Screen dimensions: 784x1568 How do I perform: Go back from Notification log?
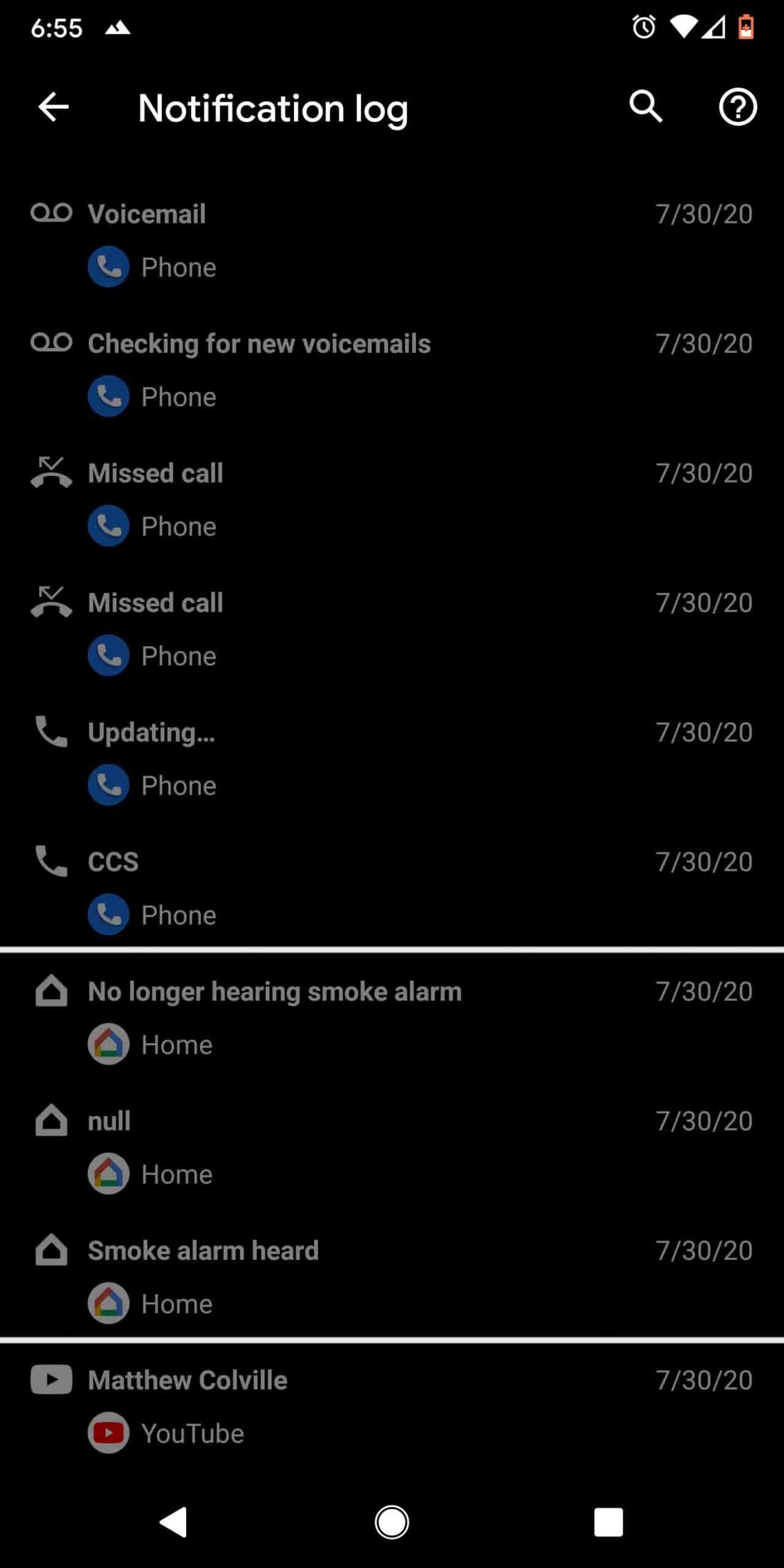click(54, 108)
